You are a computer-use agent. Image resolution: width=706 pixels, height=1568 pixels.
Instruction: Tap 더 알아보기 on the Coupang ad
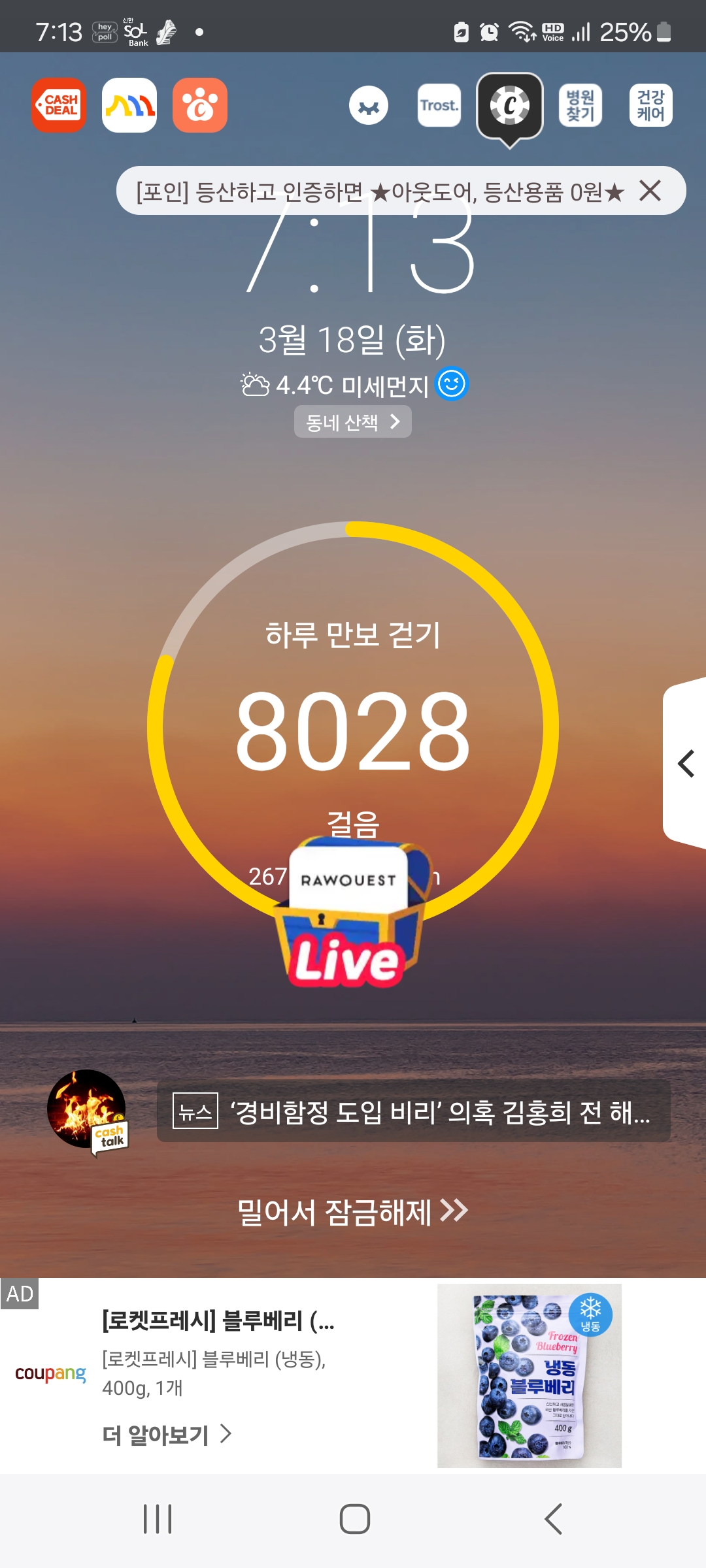167,1434
